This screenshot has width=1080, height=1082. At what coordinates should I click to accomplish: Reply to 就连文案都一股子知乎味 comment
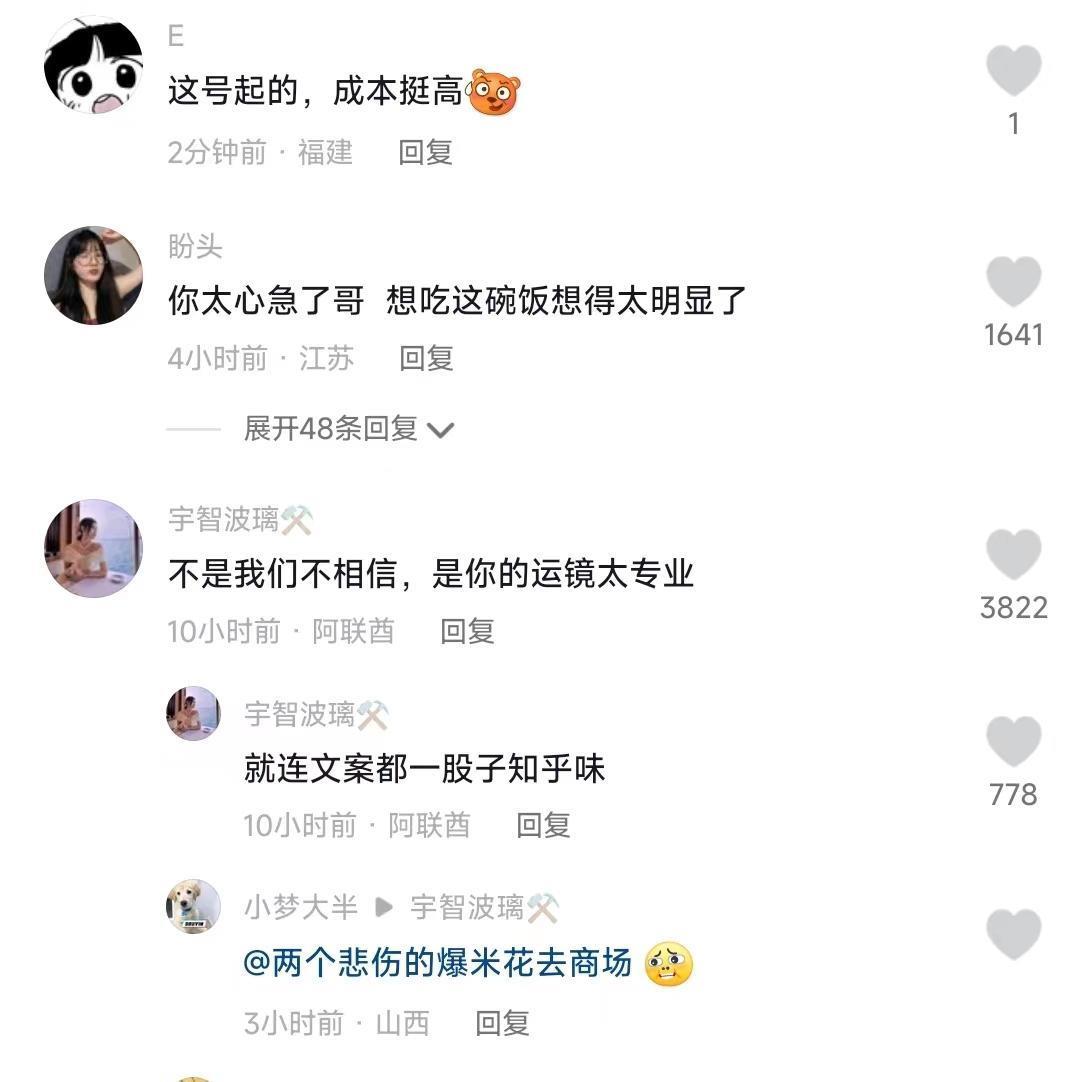pos(543,825)
